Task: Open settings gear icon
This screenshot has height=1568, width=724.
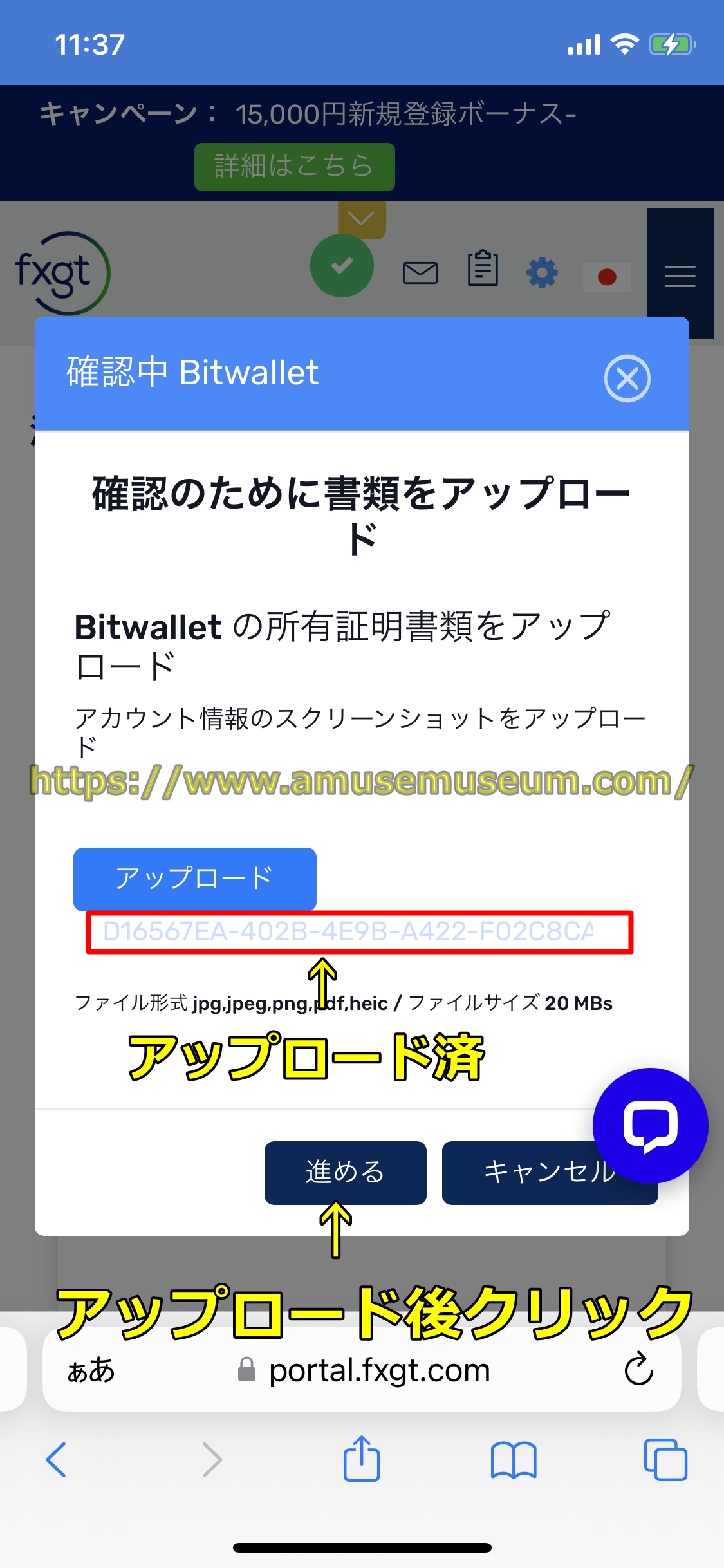Action: click(x=542, y=273)
